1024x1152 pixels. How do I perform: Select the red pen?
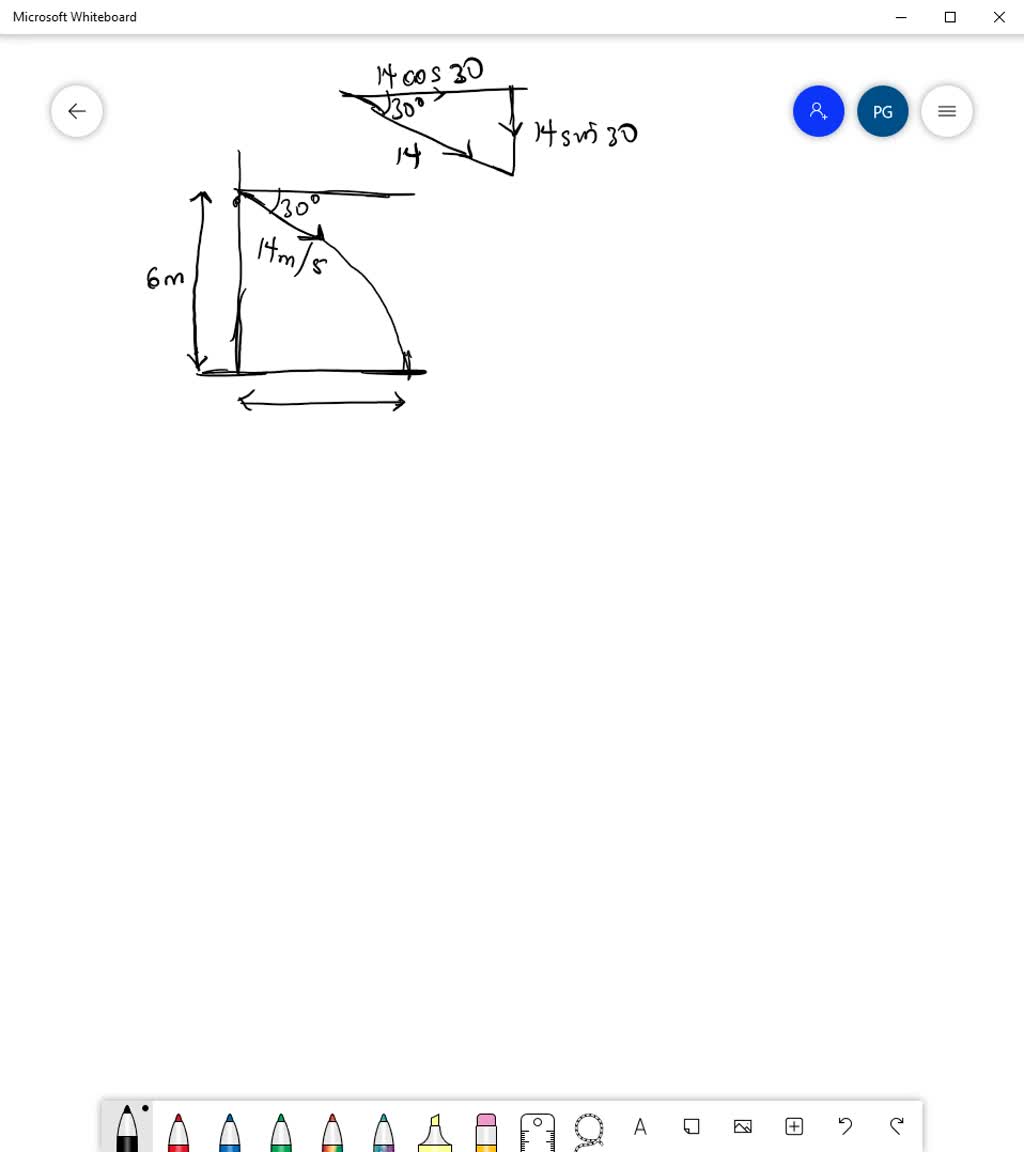coord(178,1130)
